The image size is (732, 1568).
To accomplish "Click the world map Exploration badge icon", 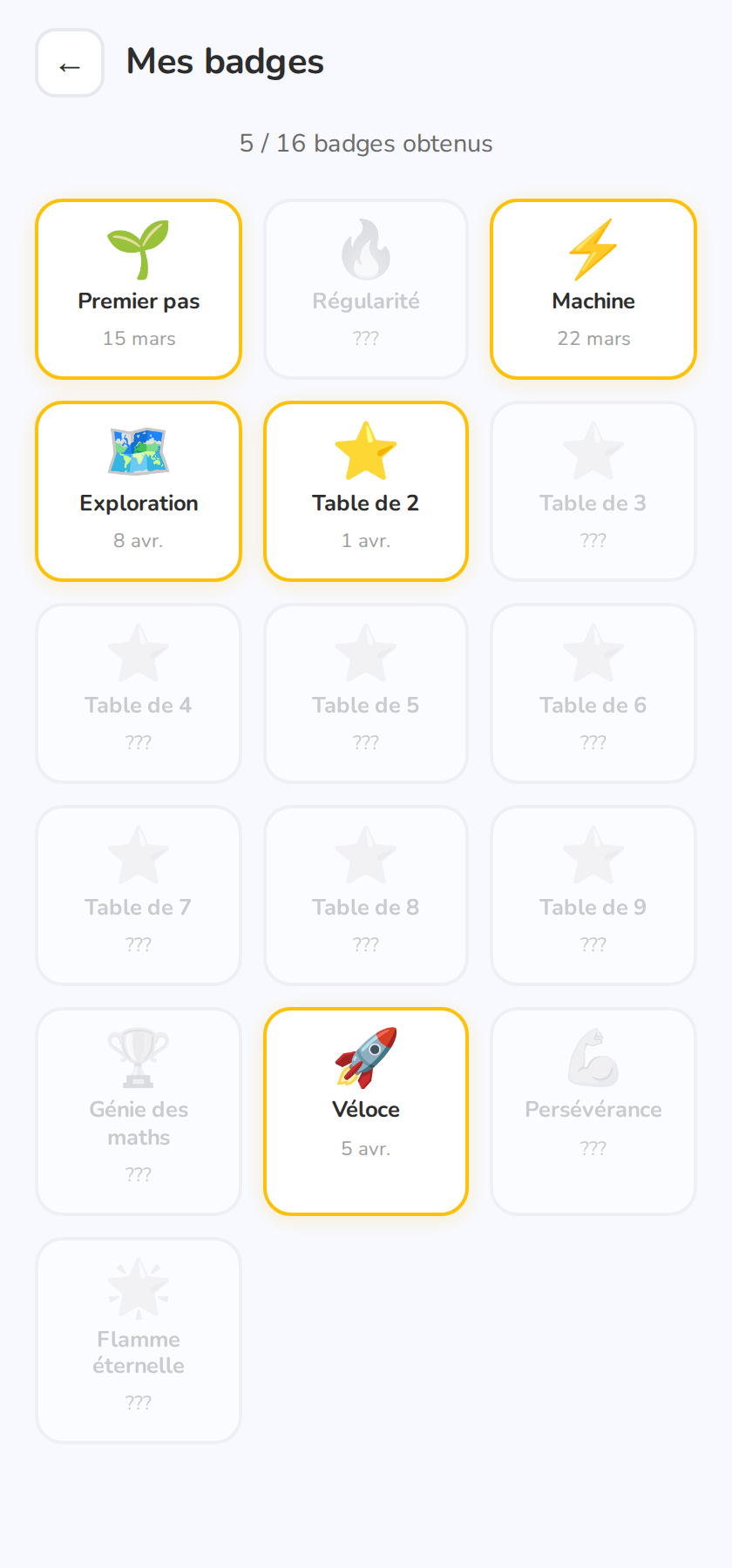I will click(139, 451).
